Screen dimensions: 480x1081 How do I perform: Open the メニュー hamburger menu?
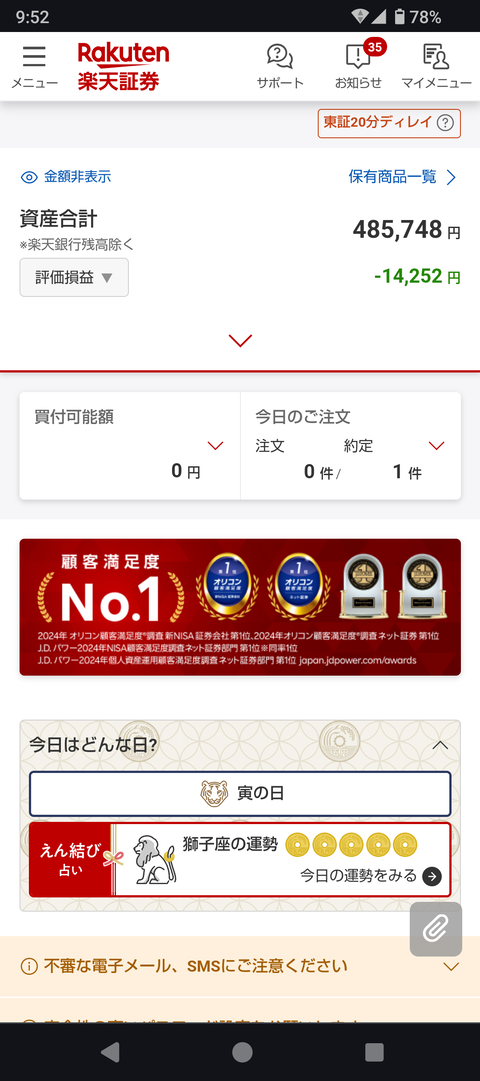coord(34,67)
